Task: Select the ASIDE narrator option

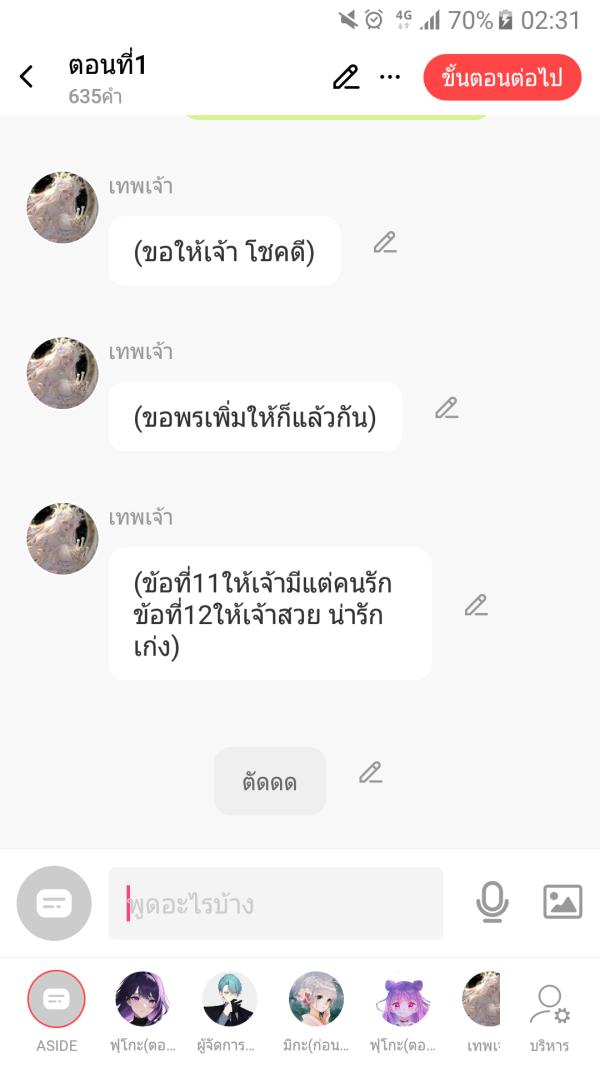Action: [57, 999]
